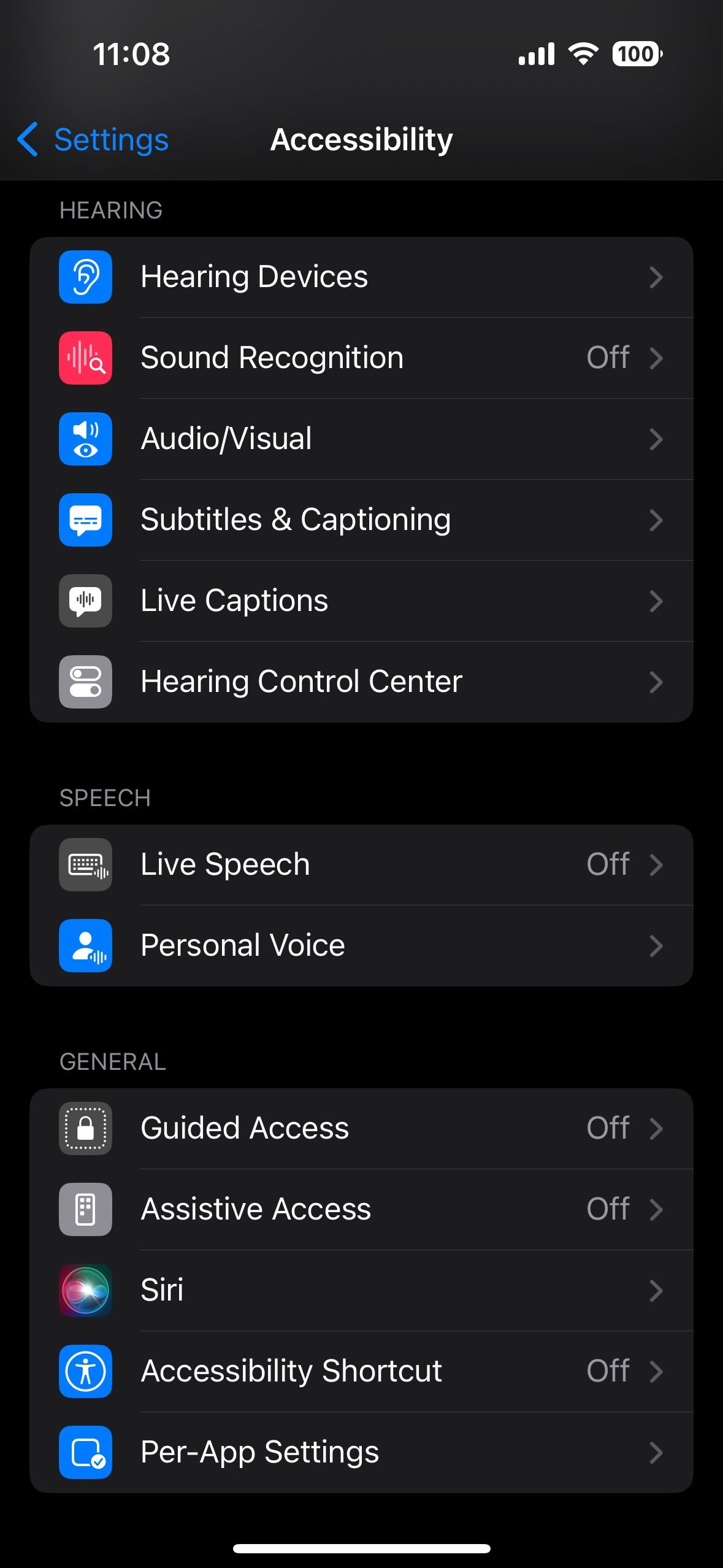Image resolution: width=723 pixels, height=1568 pixels.
Task: Expand the Sound Recognition row chevron
Action: click(657, 358)
